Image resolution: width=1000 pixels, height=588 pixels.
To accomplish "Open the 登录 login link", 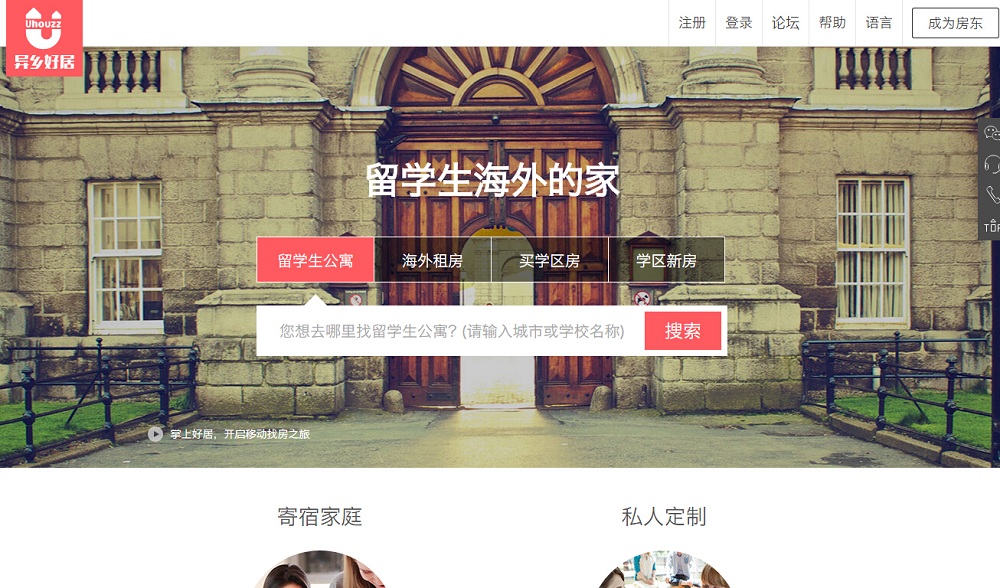I will [x=739, y=23].
